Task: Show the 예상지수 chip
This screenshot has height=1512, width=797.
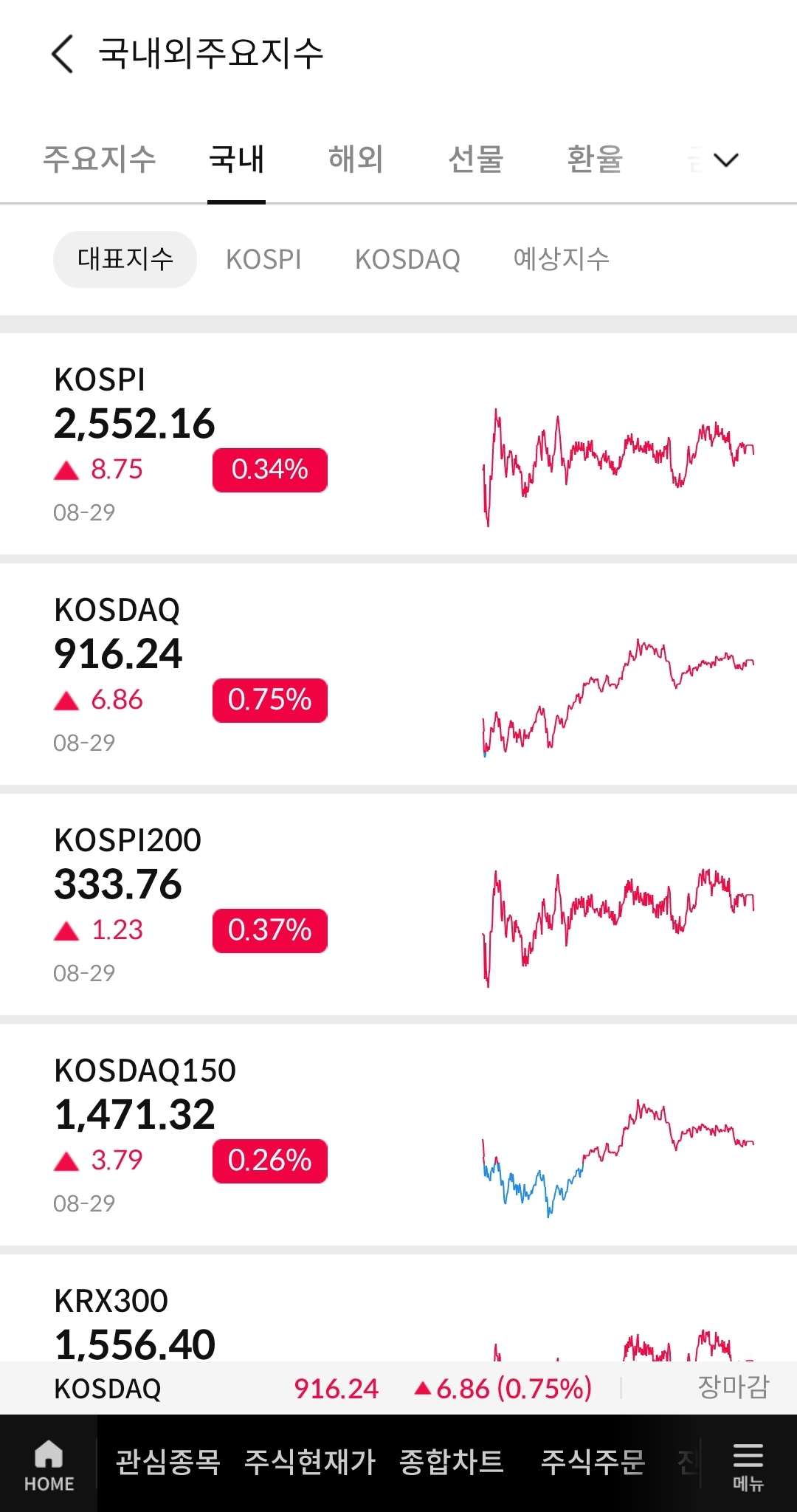Action: (562, 259)
